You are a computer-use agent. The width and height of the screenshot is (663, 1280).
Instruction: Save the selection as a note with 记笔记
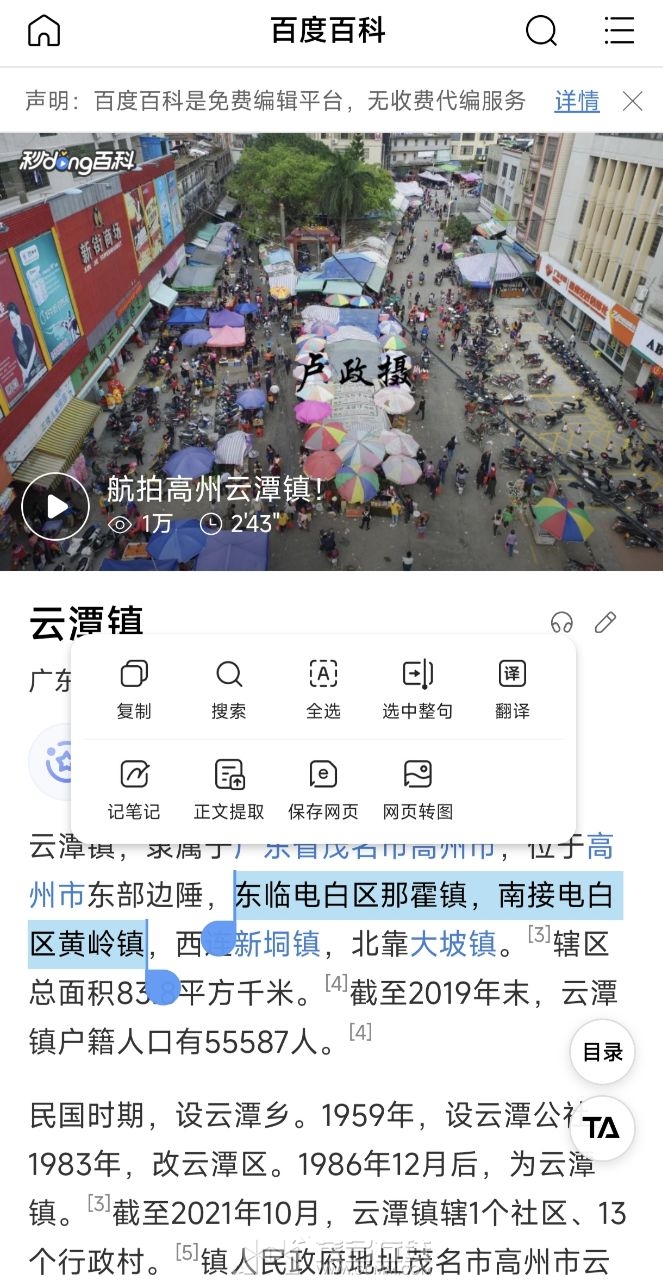pos(134,789)
